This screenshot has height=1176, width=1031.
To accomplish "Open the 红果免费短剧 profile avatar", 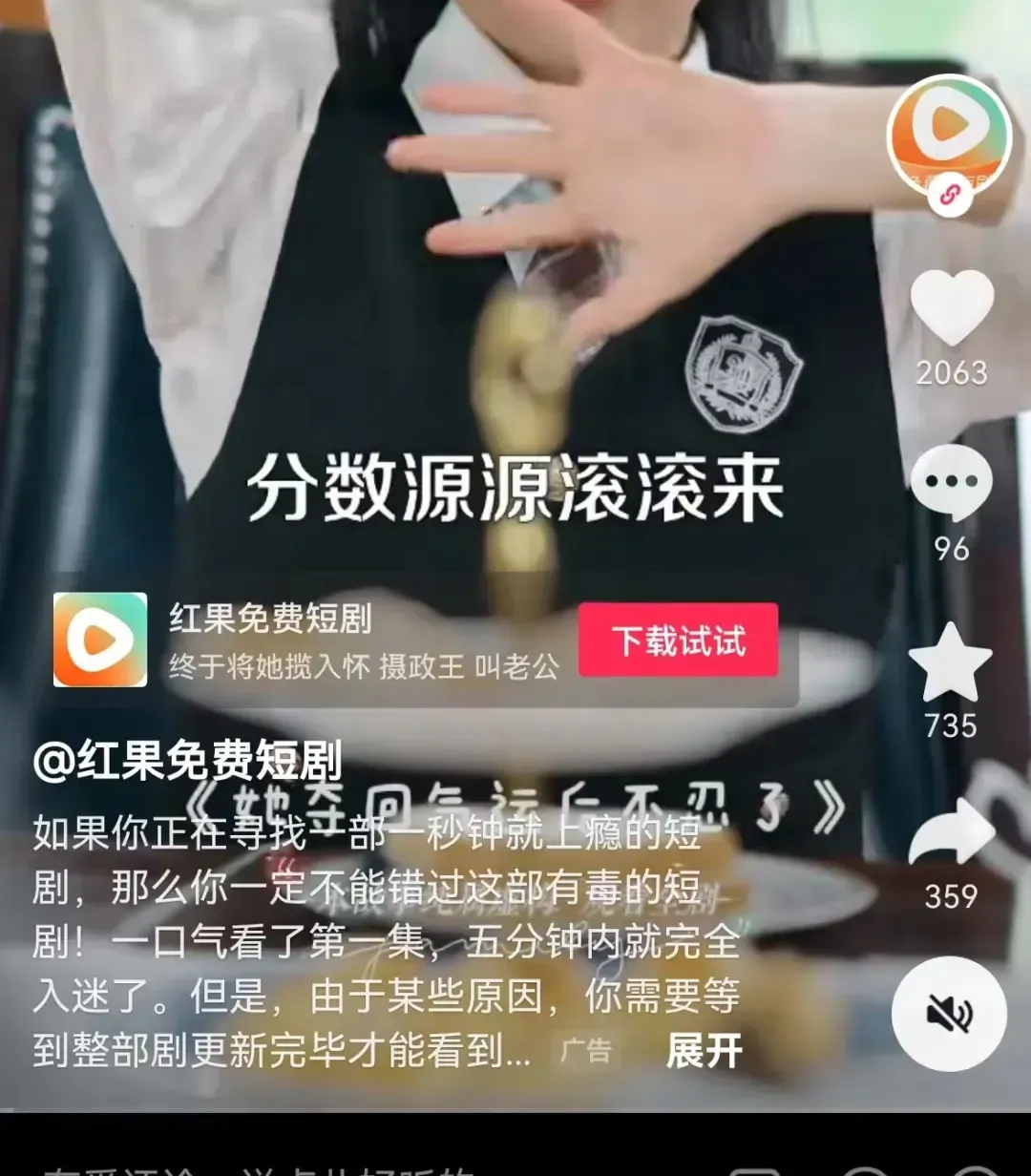I will click(x=949, y=136).
